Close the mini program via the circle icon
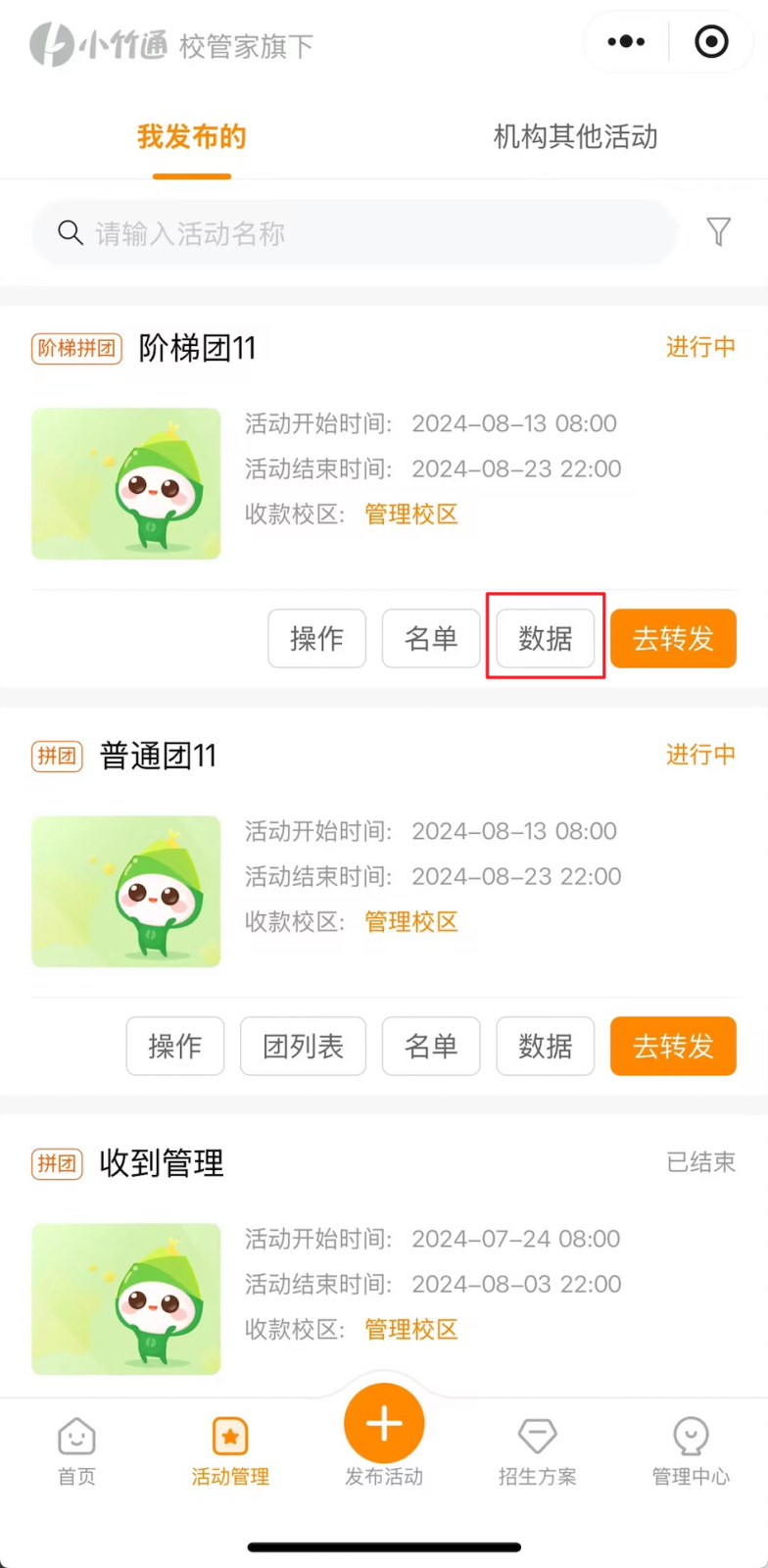768x1568 pixels. (x=711, y=41)
